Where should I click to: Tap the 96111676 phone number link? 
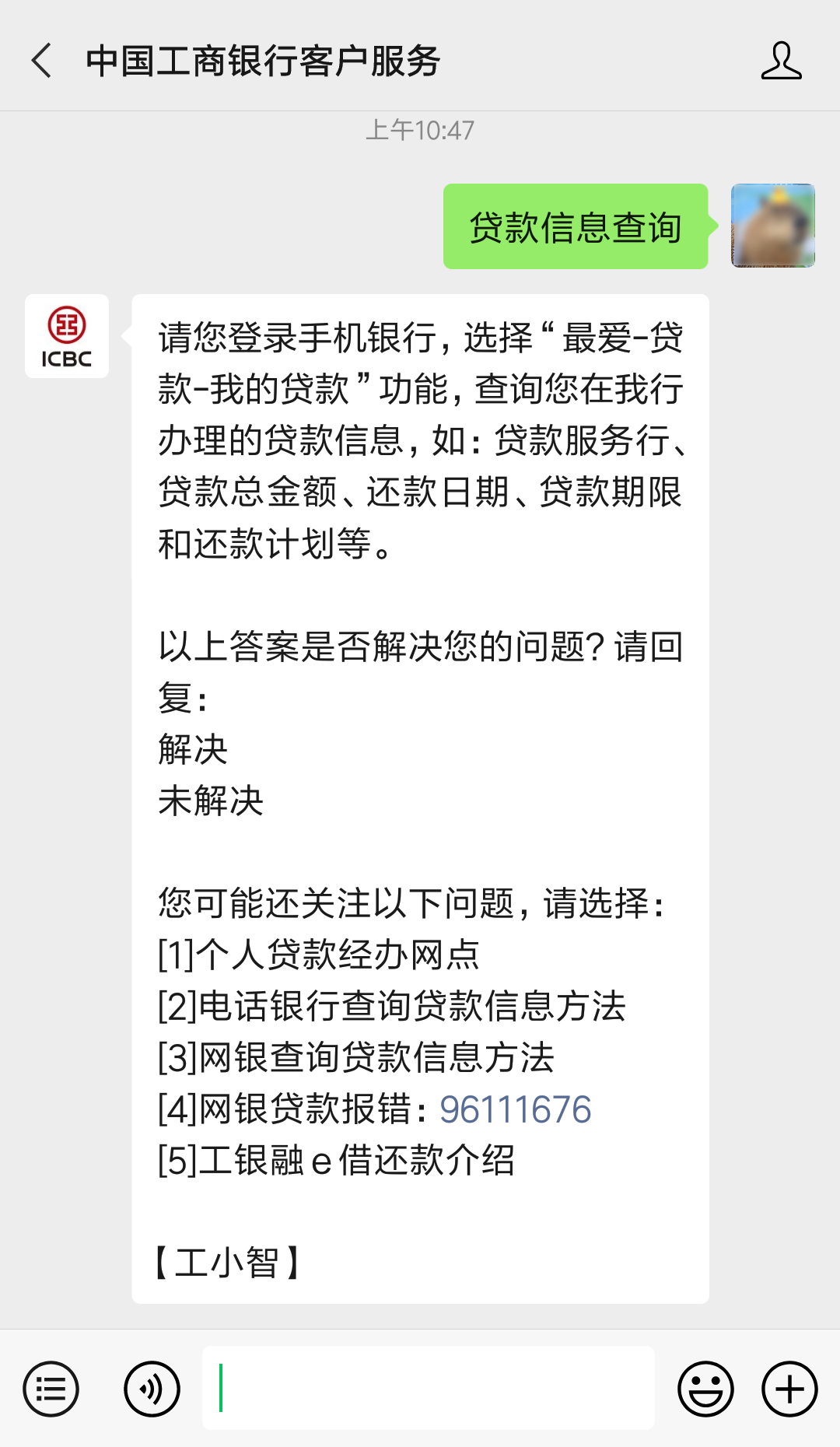(x=516, y=1109)
